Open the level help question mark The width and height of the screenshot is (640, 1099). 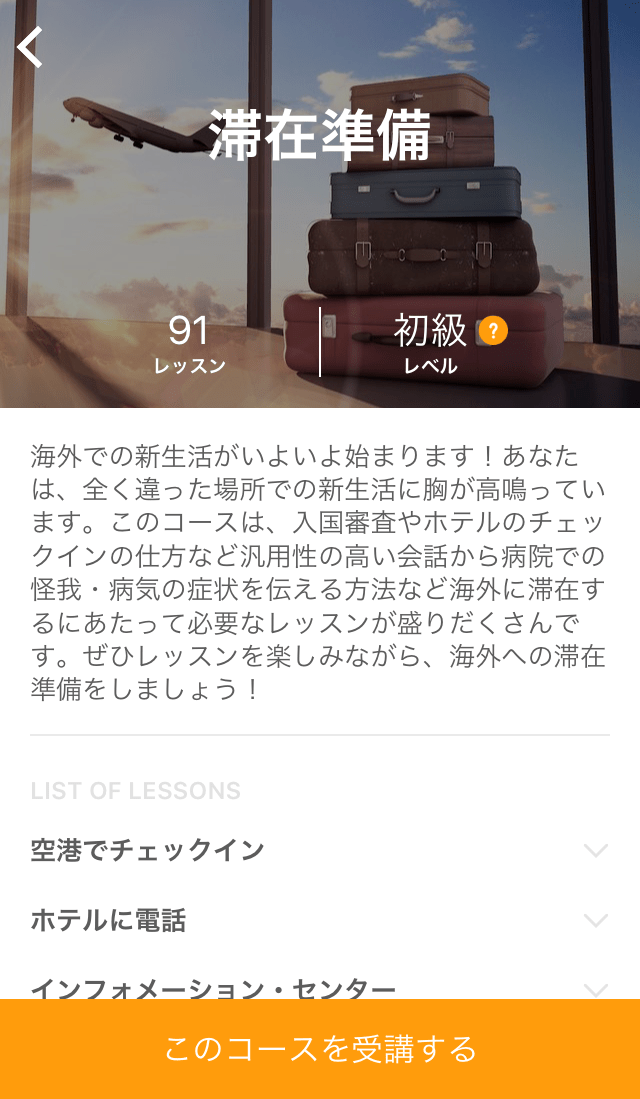[x=492, y=331]
